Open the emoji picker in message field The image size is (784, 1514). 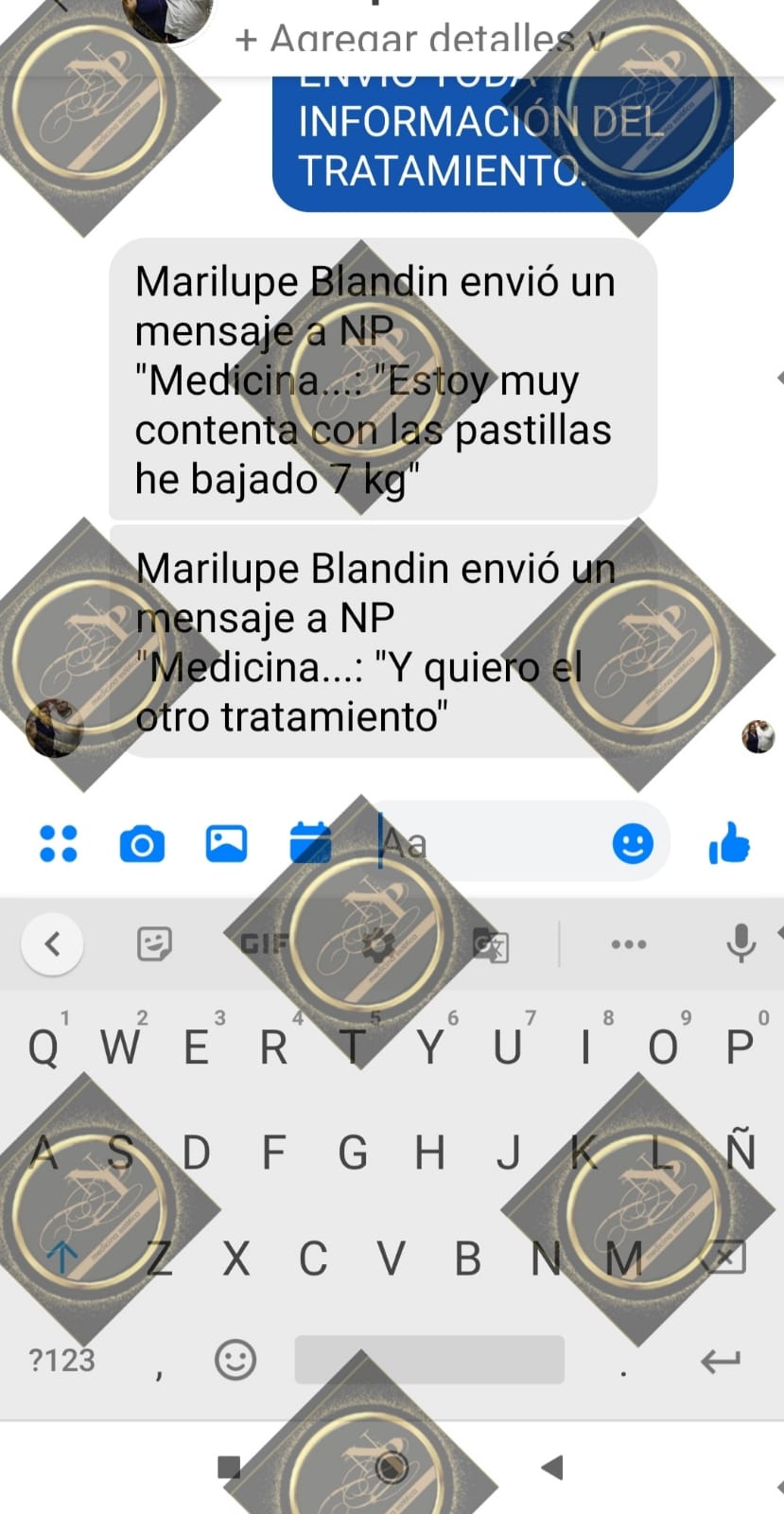click(632, 842)
